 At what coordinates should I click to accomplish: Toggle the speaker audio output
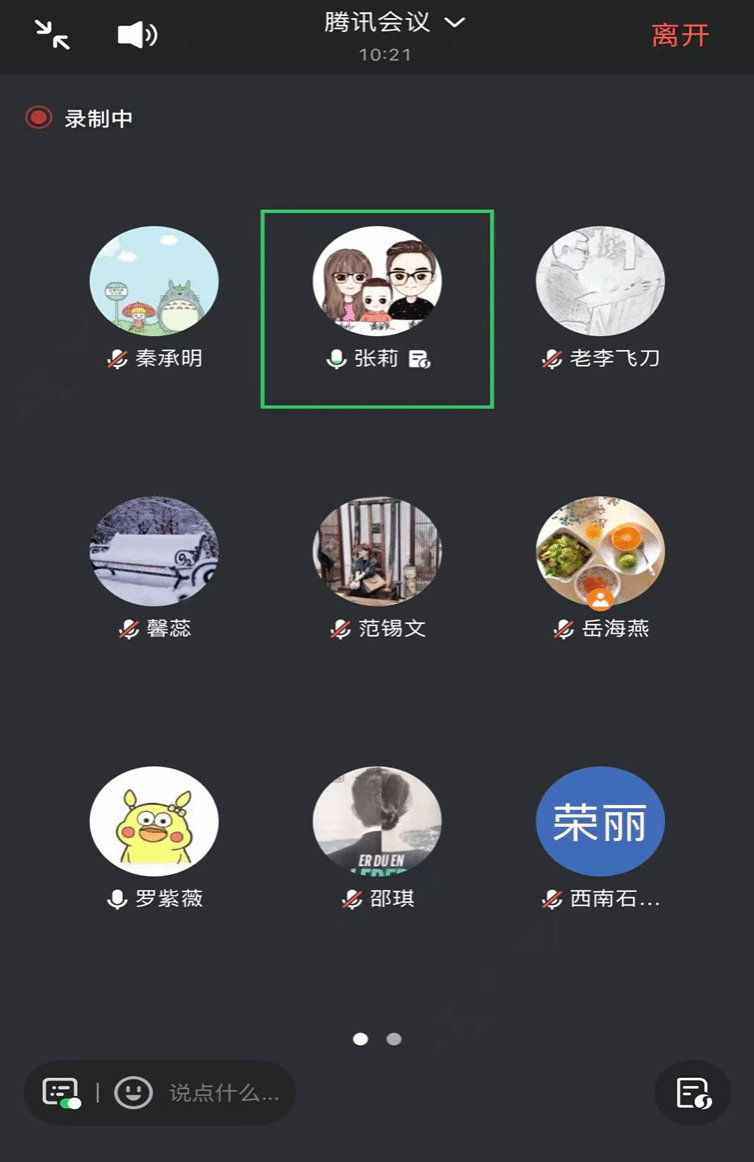(x=137, y=35)
